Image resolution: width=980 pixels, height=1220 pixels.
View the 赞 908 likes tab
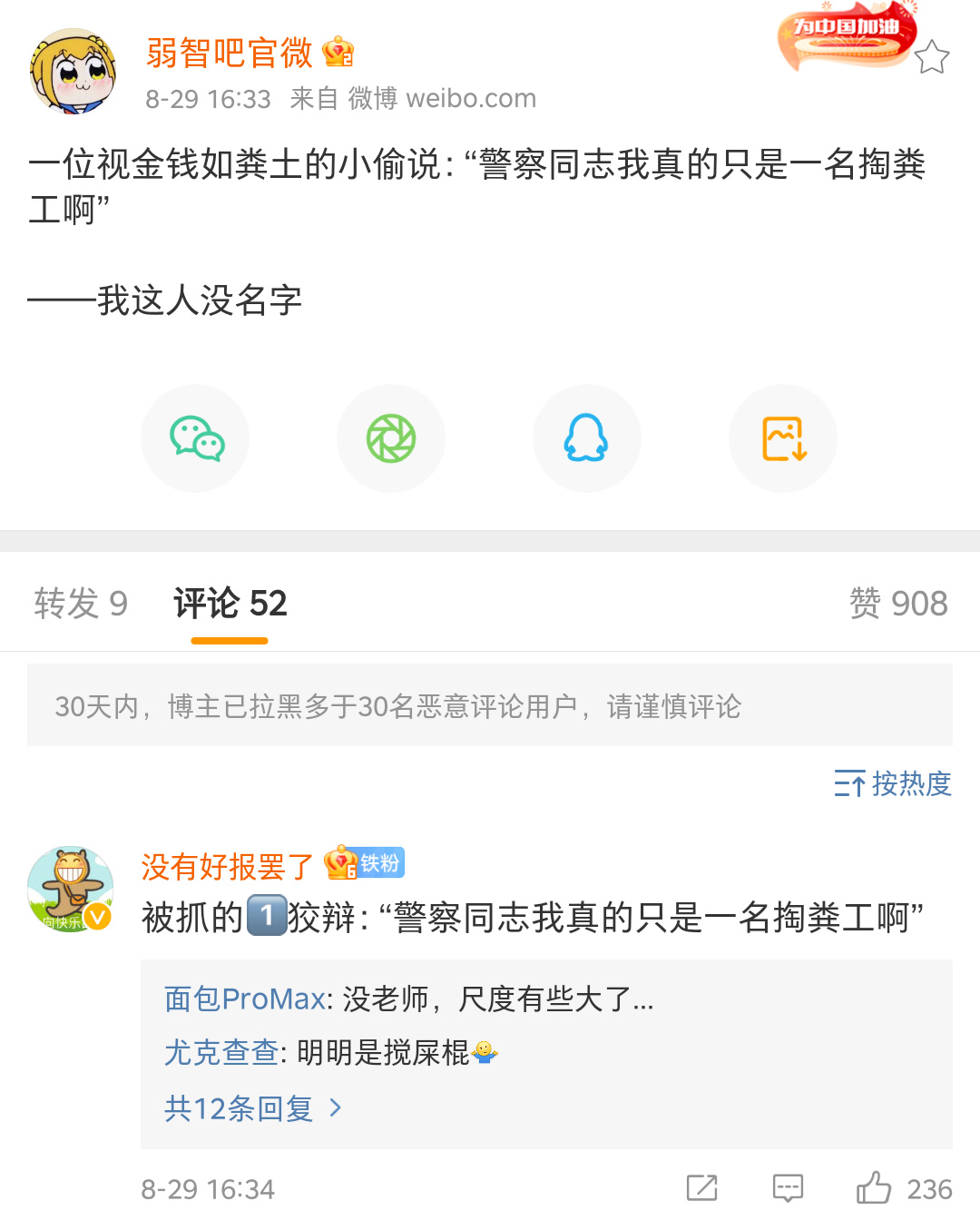pos(897,604)
